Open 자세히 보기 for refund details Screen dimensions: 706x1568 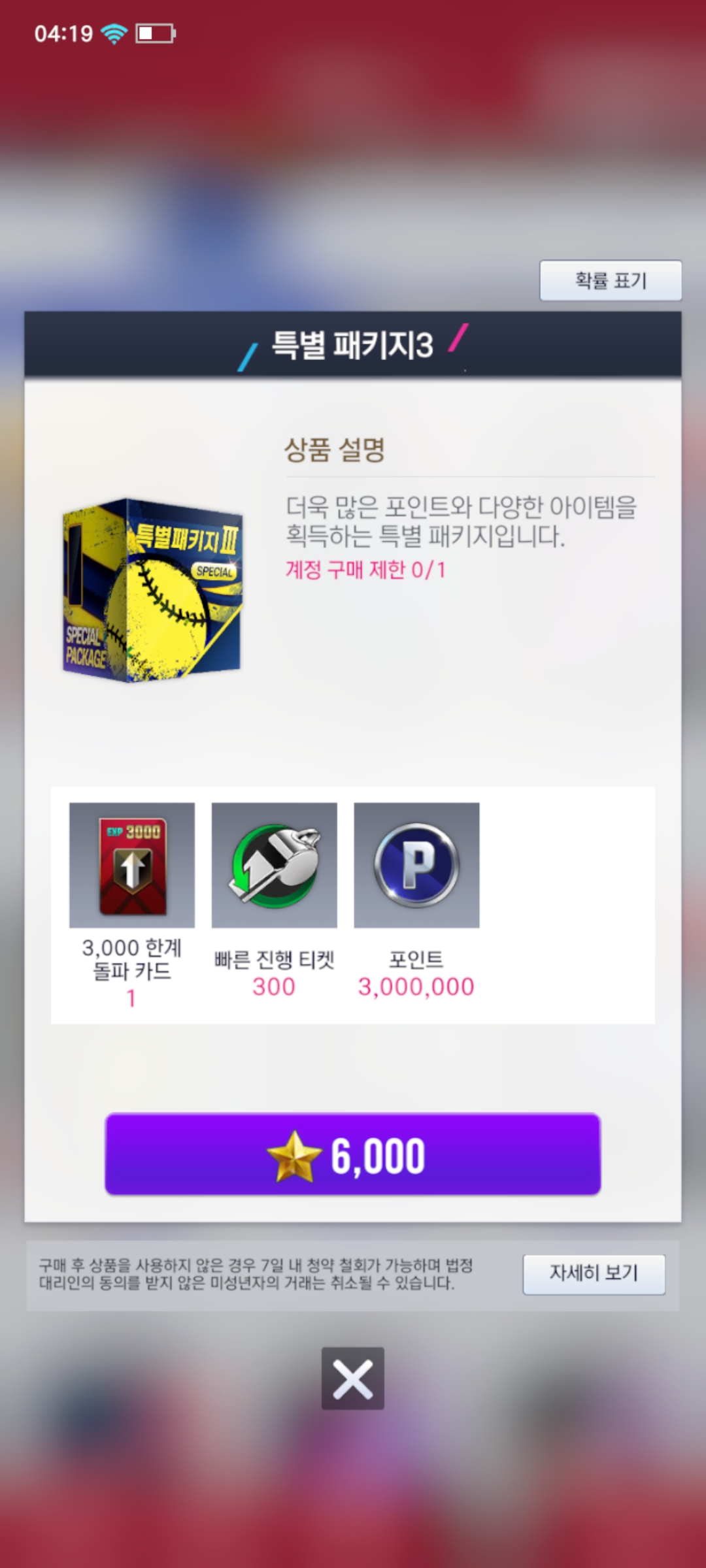[x=594, y=1274]
